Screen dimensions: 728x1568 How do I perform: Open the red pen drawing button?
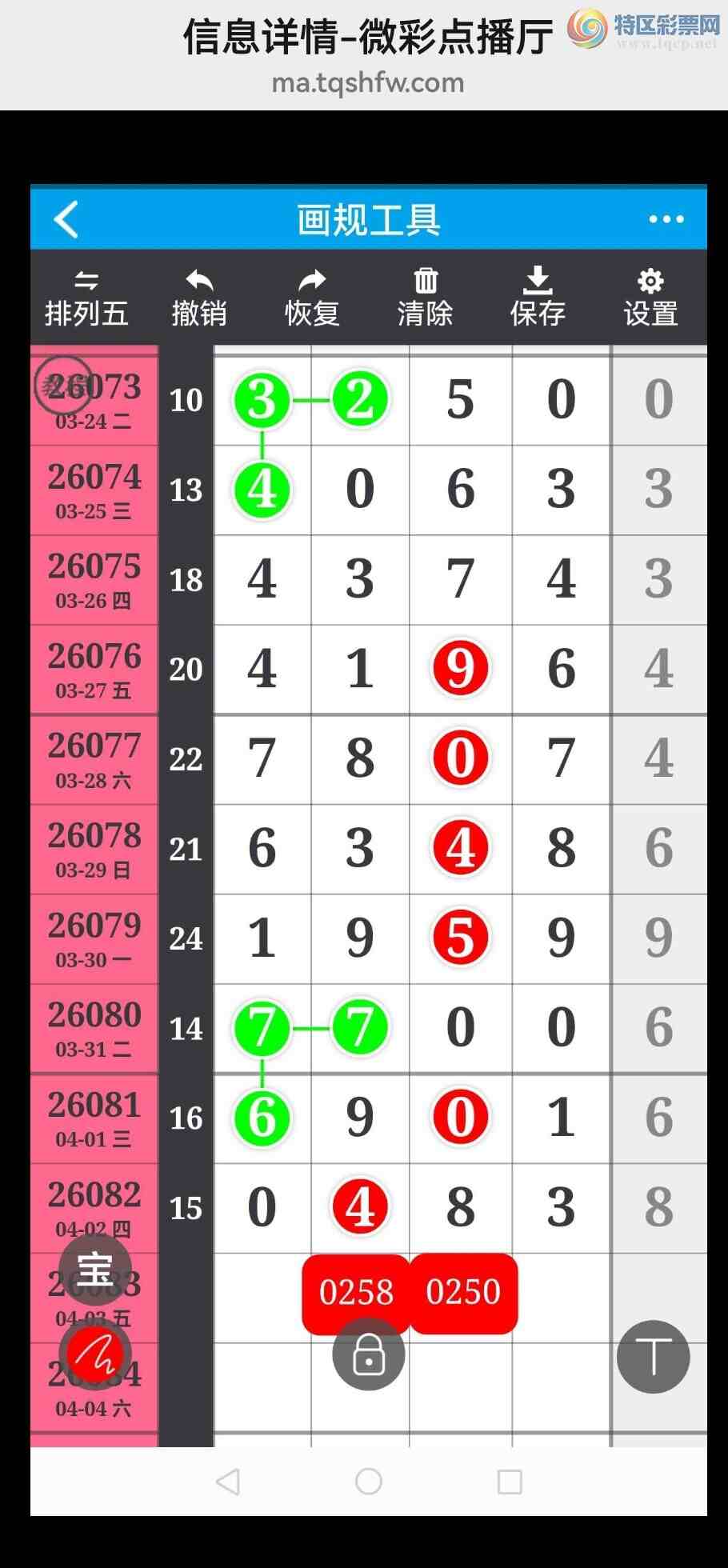[98, 1354]
